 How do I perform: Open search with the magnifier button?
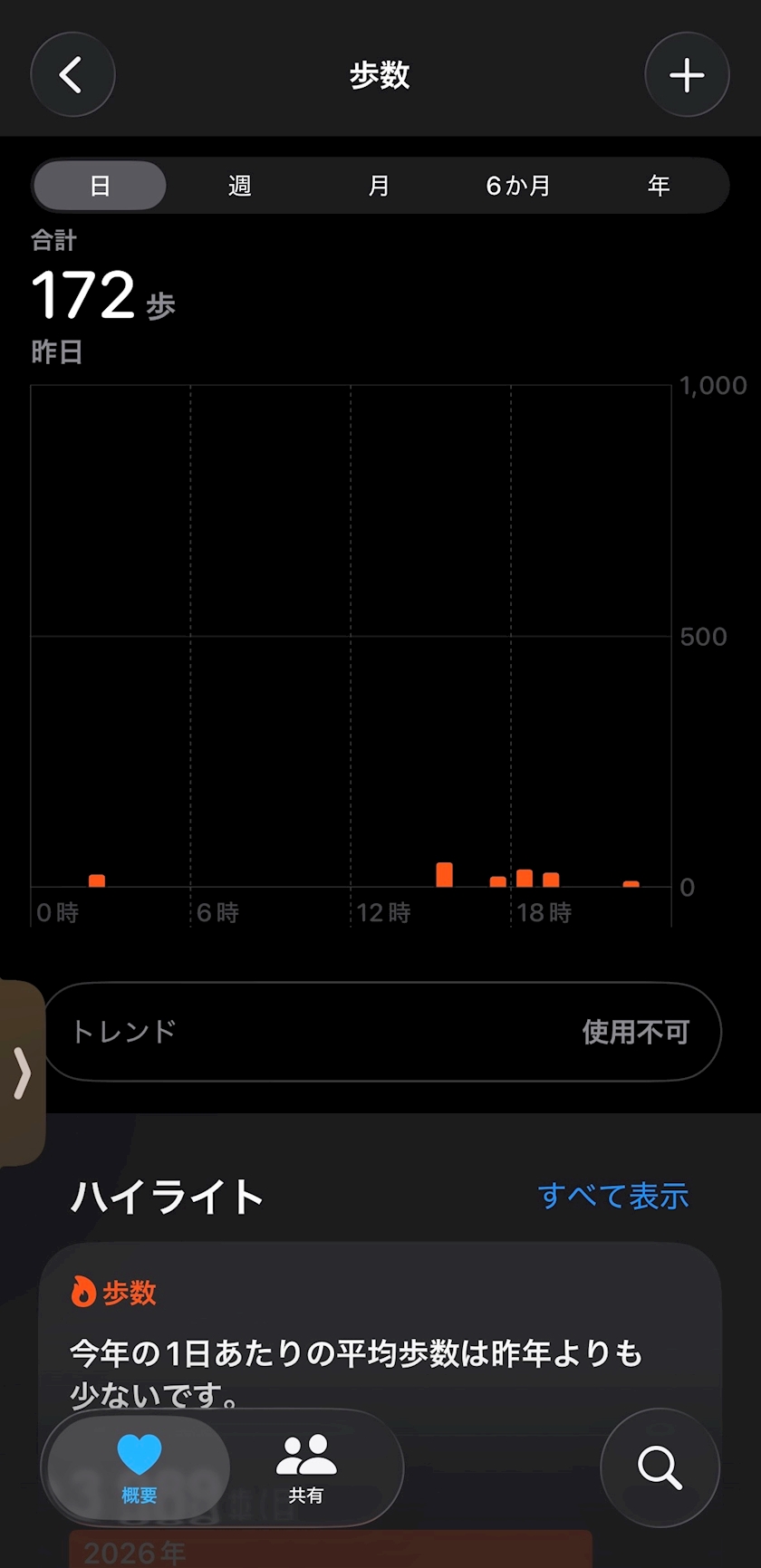pos(660,1467)
